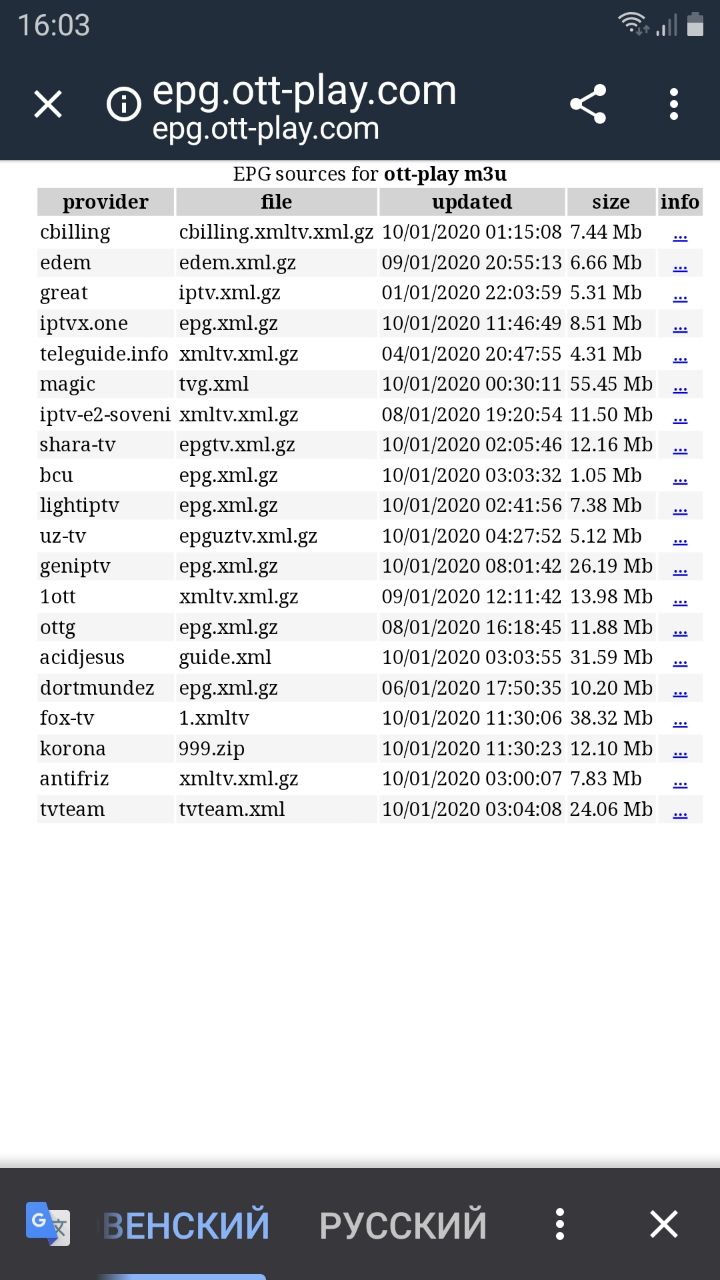Open info link for iptvx.one
Viewport: 720px width, 1280px height.
pyautogui.click(x=680, y=324)
